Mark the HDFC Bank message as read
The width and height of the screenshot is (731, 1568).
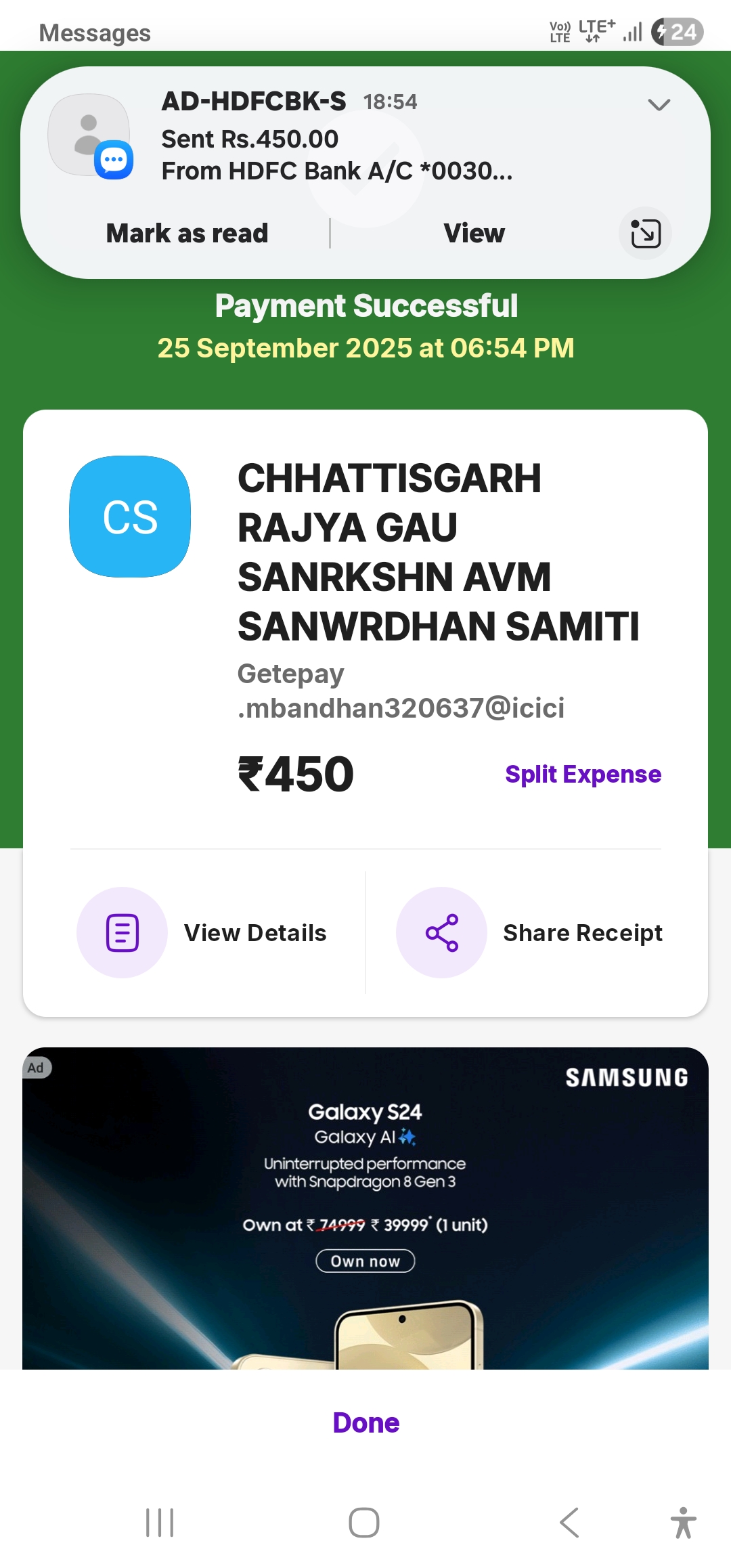point(187,234)
